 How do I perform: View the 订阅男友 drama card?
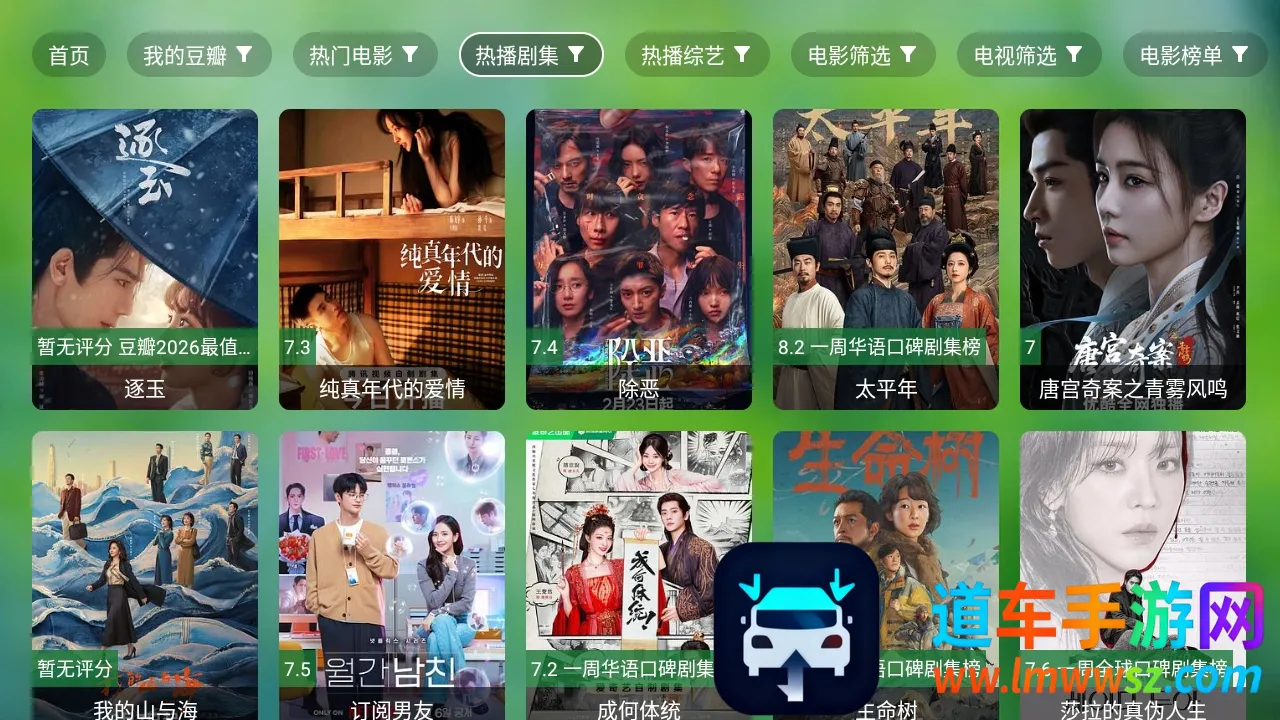point(392,560)
